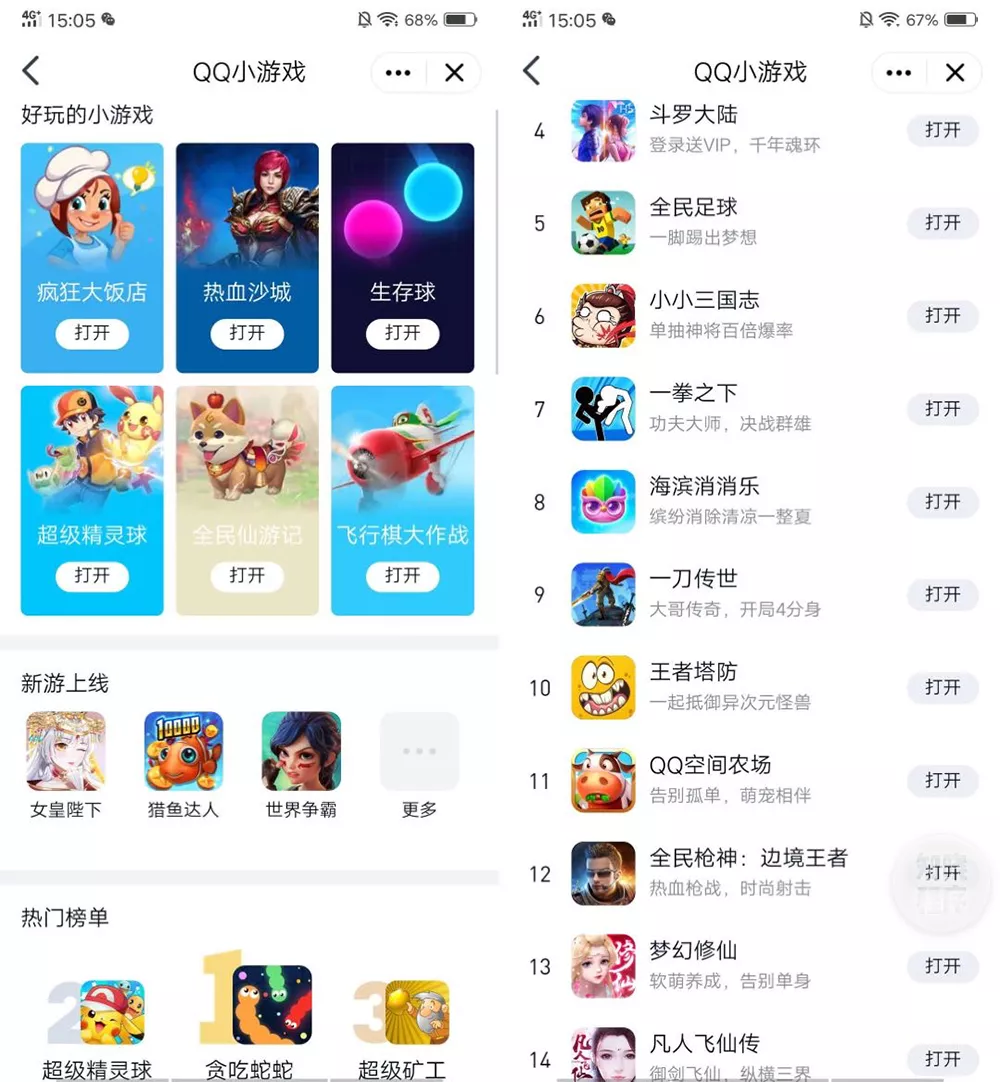This screenshot has height=1082, width=1000.
Task: Tap 打开 on the 疯狂大饭店 card
Action: tap(92, 333)
